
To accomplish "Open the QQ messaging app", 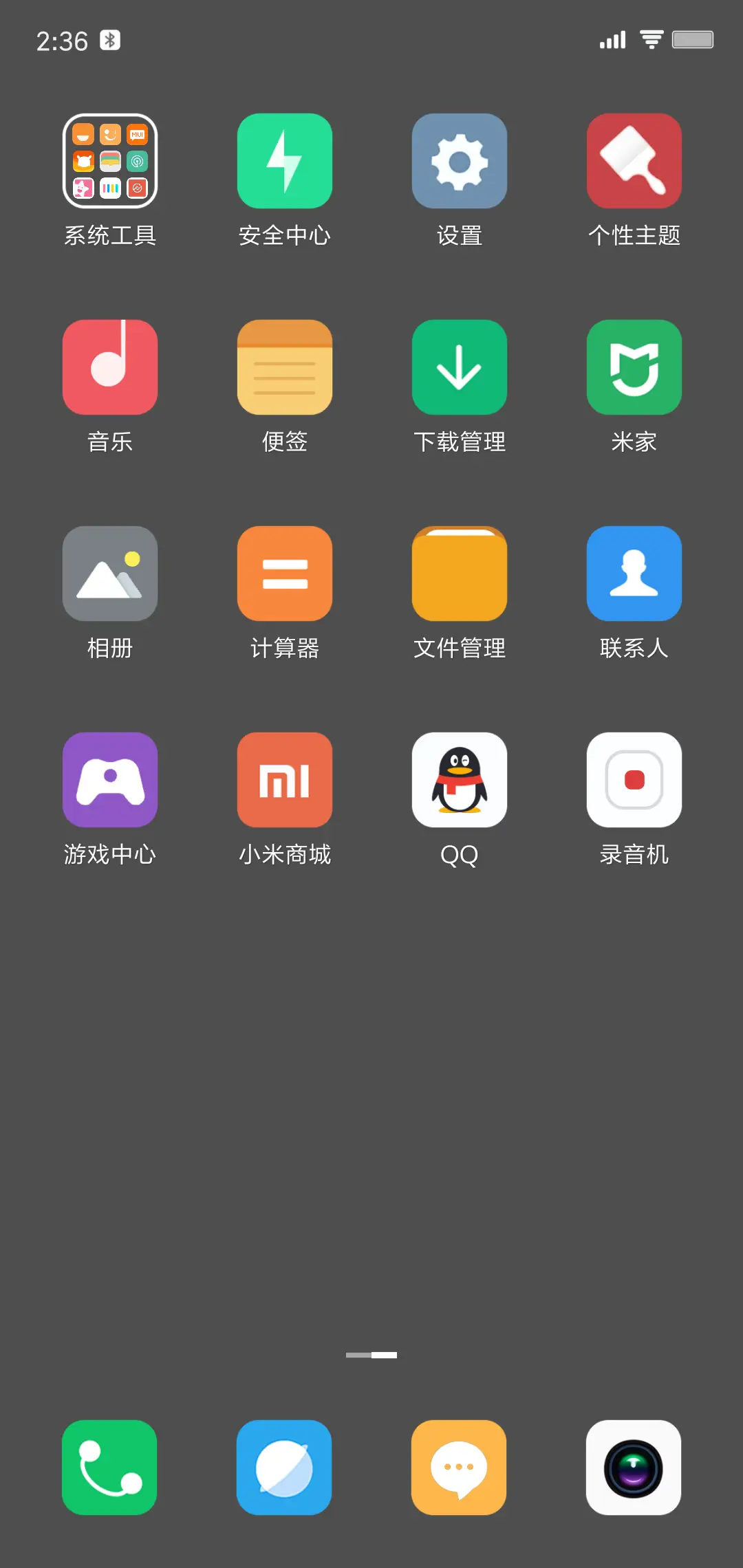I will tap(459, 780).
